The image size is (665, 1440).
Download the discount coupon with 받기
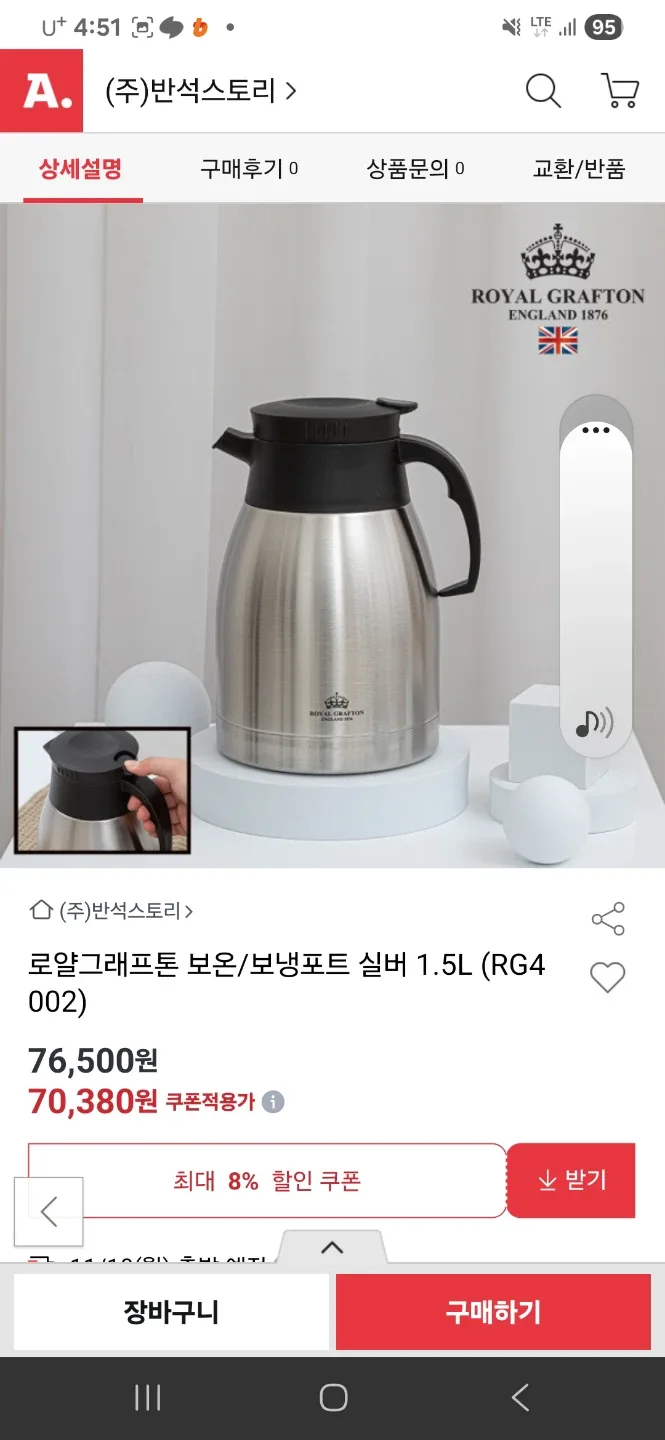pyautogui.click(x=571, y=1181)
